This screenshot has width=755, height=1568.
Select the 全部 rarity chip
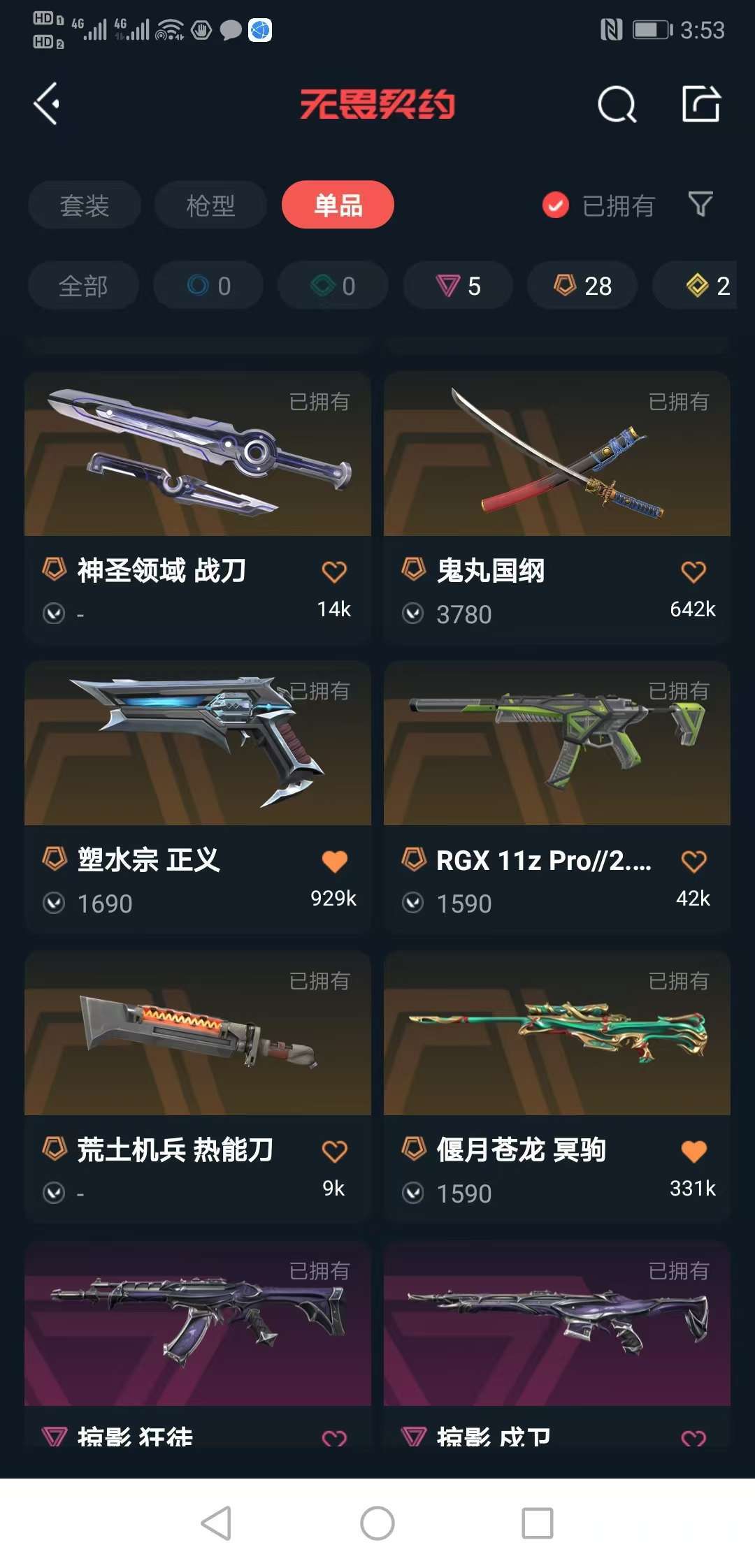click(83, 286)
